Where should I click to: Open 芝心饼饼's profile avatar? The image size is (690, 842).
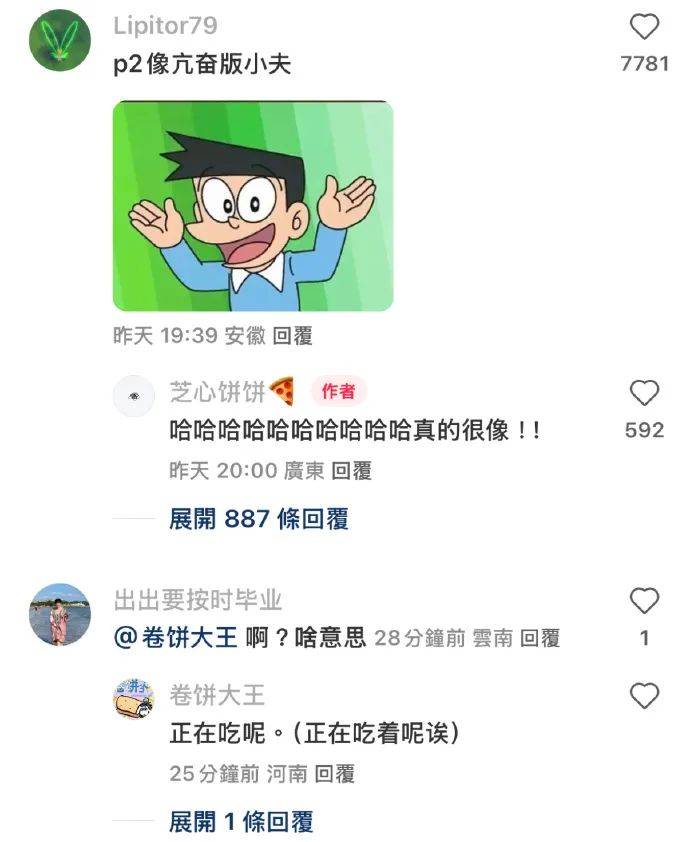[134, 395]
